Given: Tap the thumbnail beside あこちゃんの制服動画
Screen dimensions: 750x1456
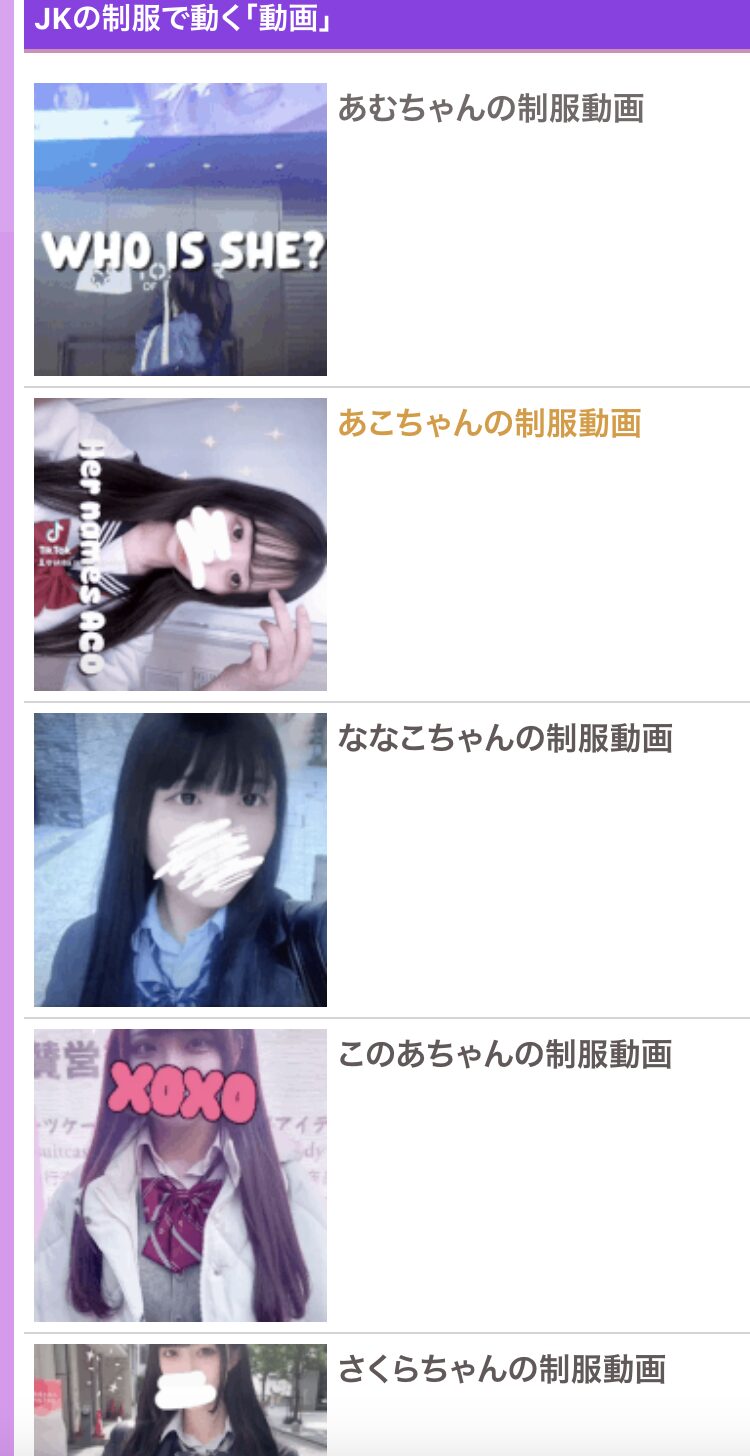Looking at the screenshot, I should (180, 544).
